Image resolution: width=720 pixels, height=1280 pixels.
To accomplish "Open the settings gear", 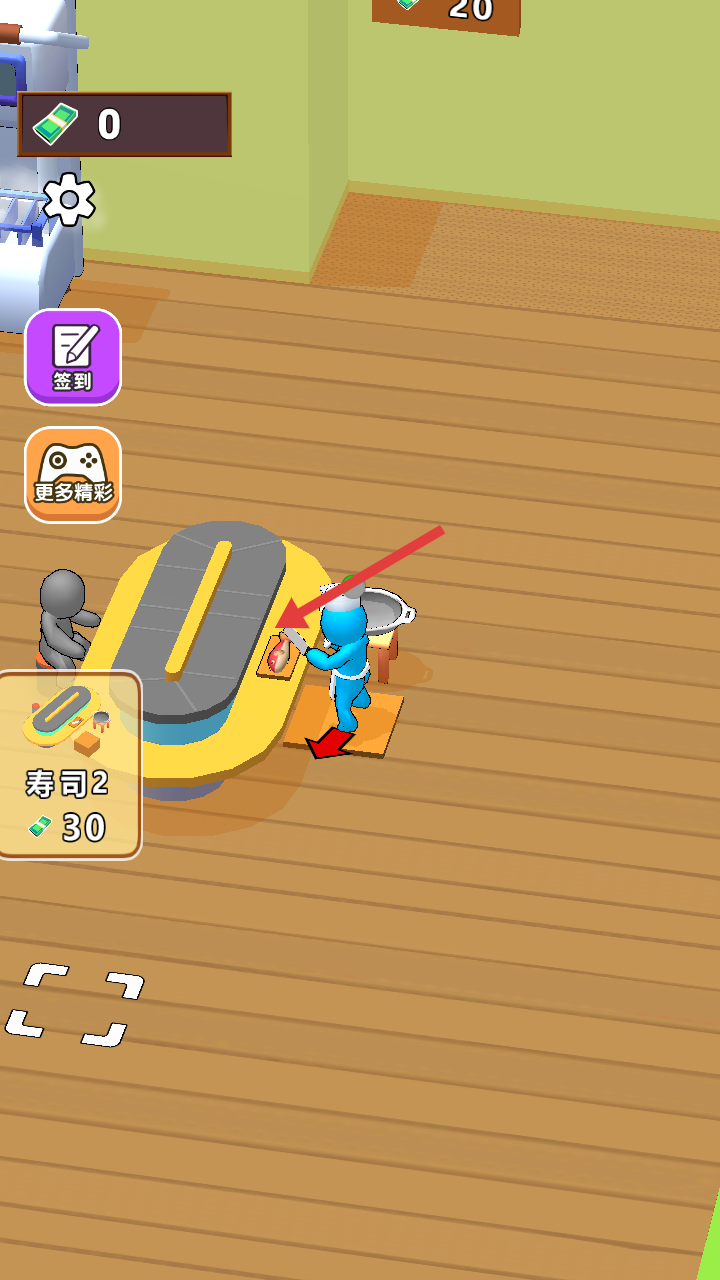I will (69, 199).
